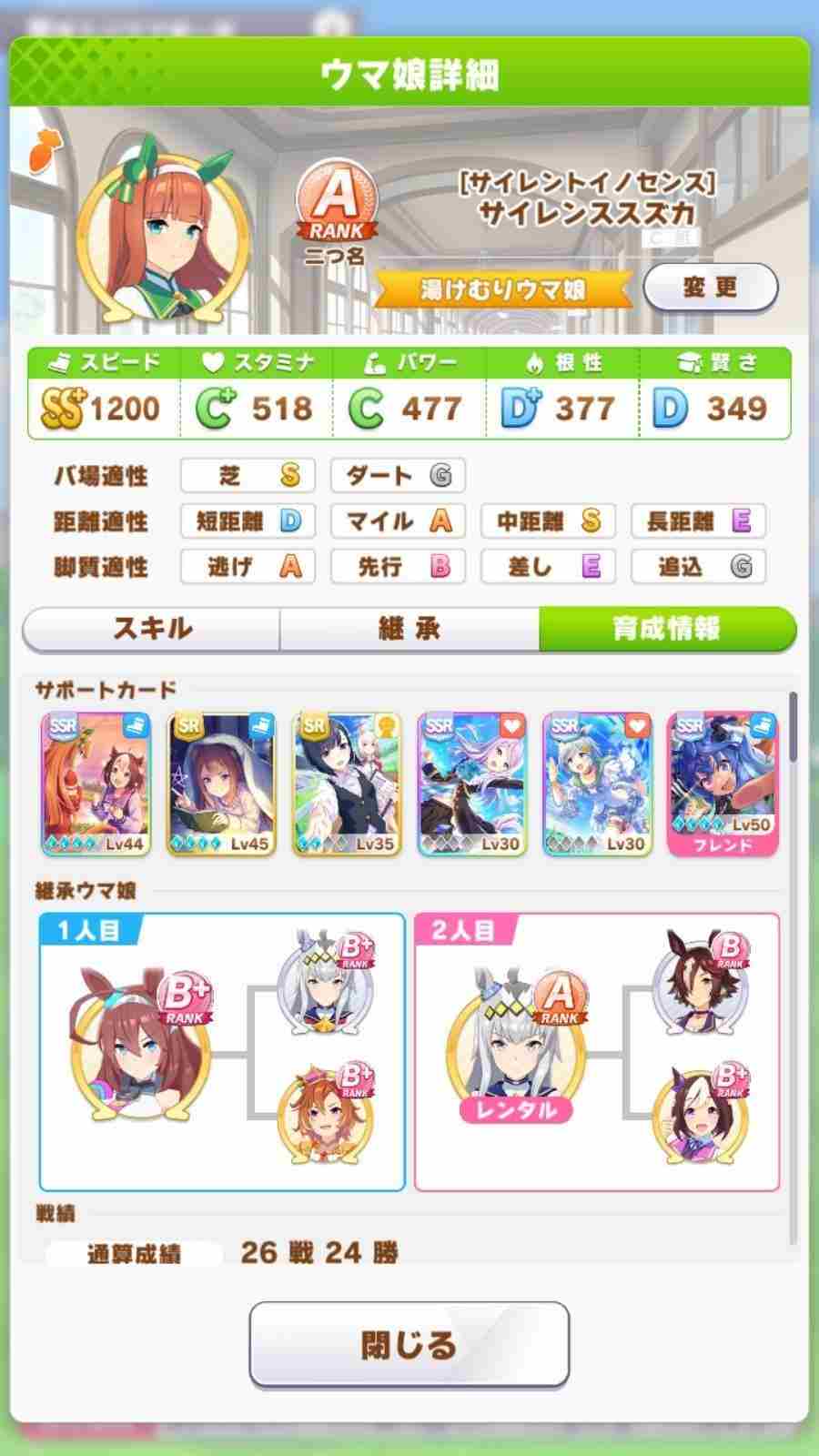Switch to the スキル tab

(x=152, y=629)
